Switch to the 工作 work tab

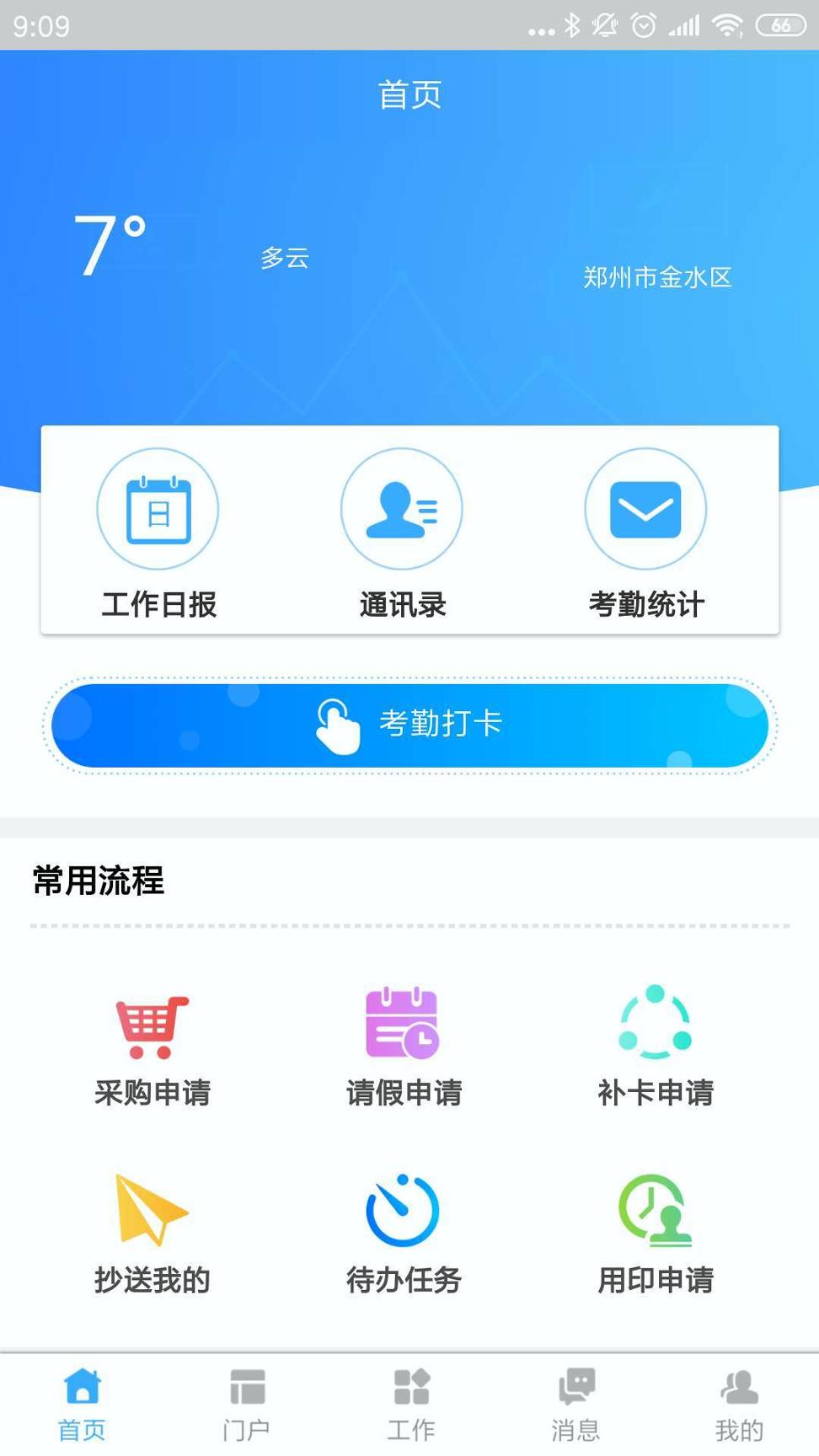(409, 1400)
